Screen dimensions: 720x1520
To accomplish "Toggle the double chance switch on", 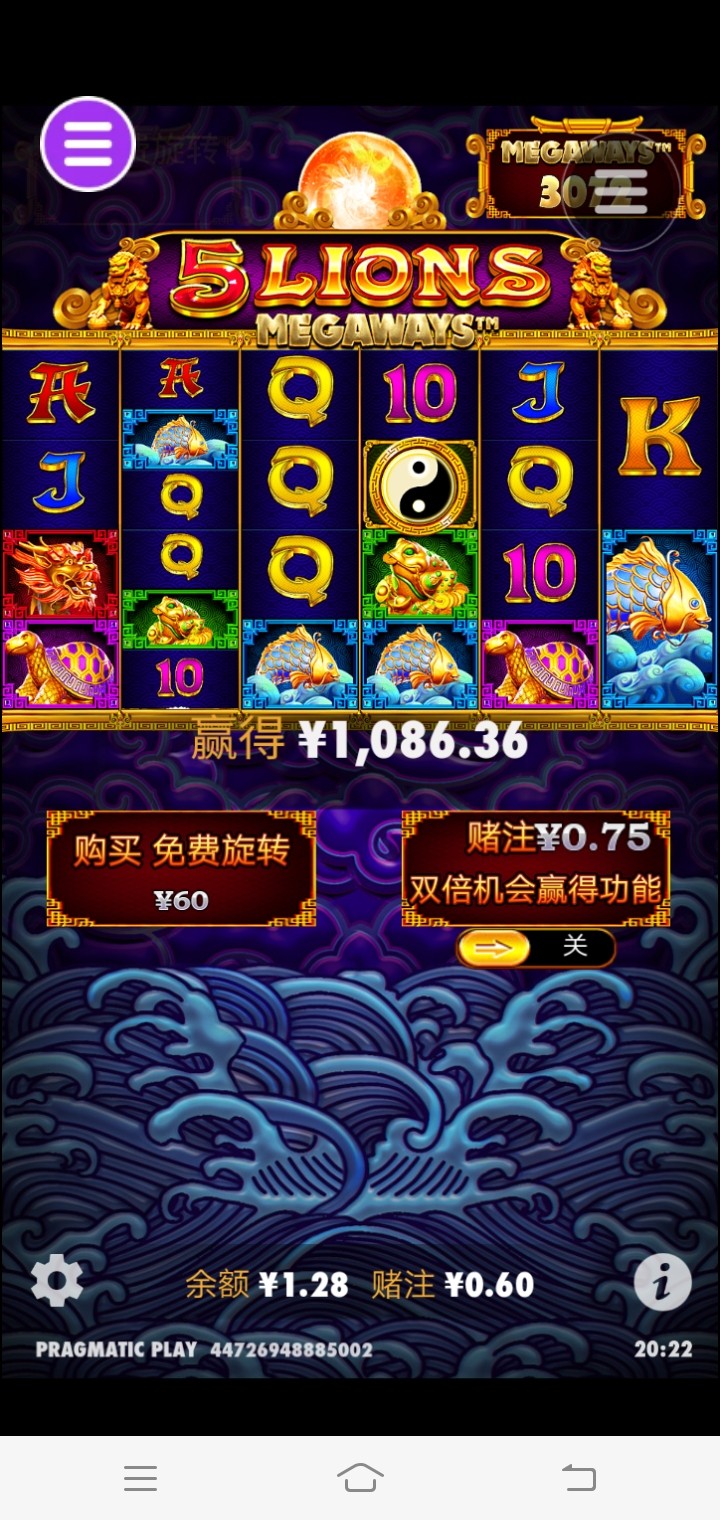I will [x=536, y=947].
